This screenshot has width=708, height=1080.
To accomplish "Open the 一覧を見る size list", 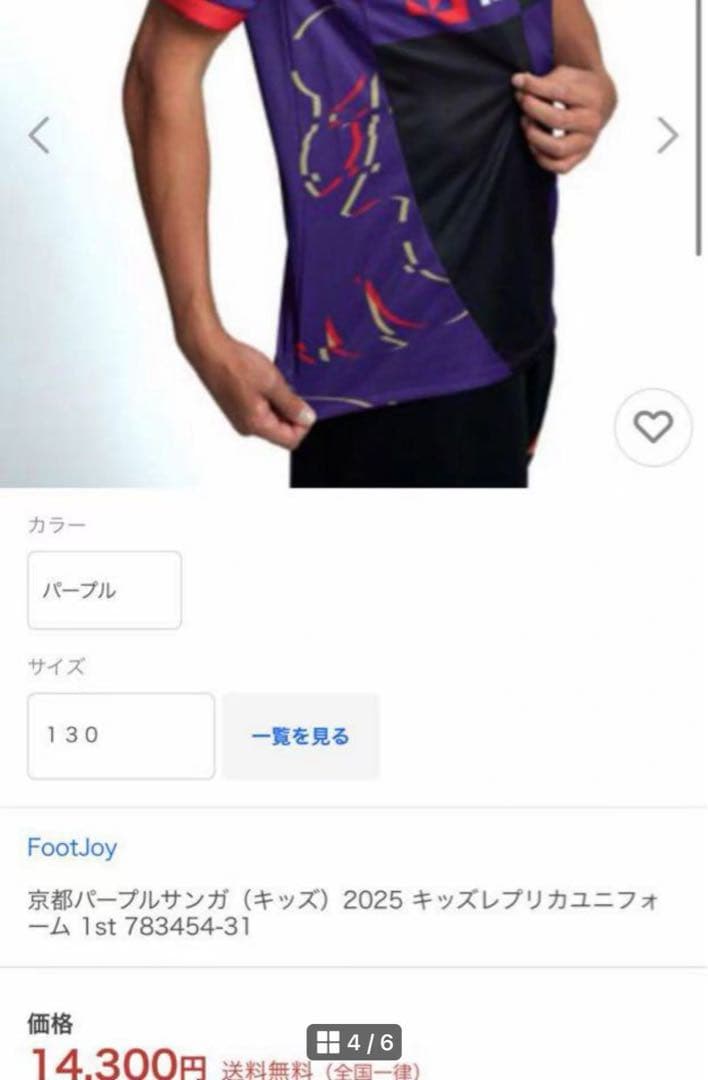I will coord(300,736).
